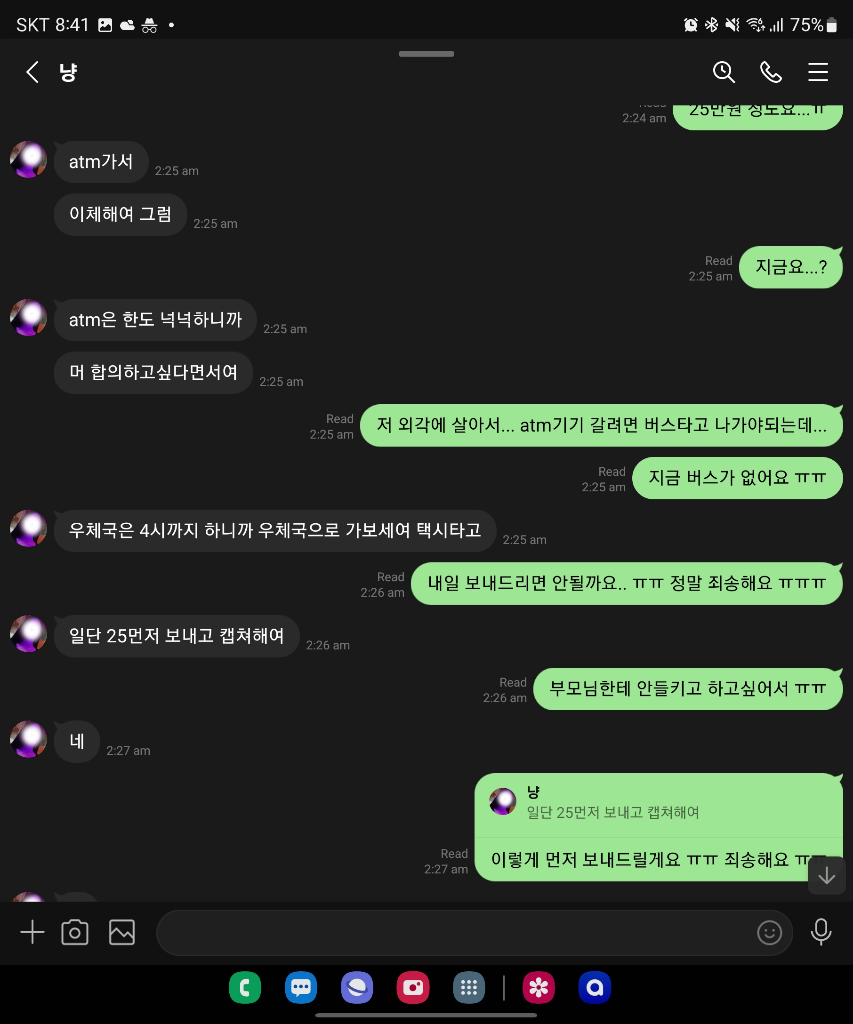Launch the Phone app from the taskbar
Image resolution: width=853 pixels, height=1024 pixels.
point(244,988)
